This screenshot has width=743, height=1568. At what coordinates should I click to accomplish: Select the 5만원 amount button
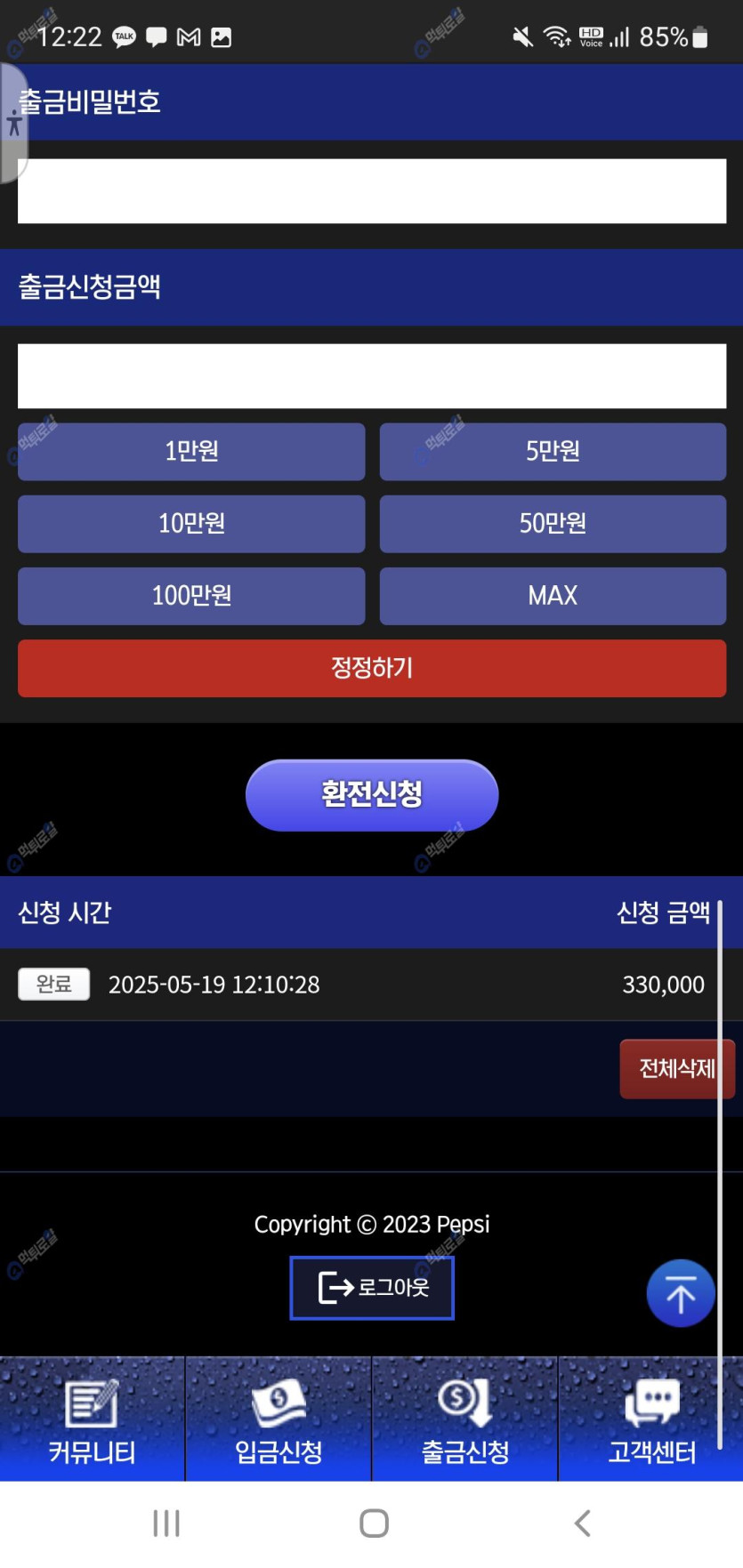[553, 452]
